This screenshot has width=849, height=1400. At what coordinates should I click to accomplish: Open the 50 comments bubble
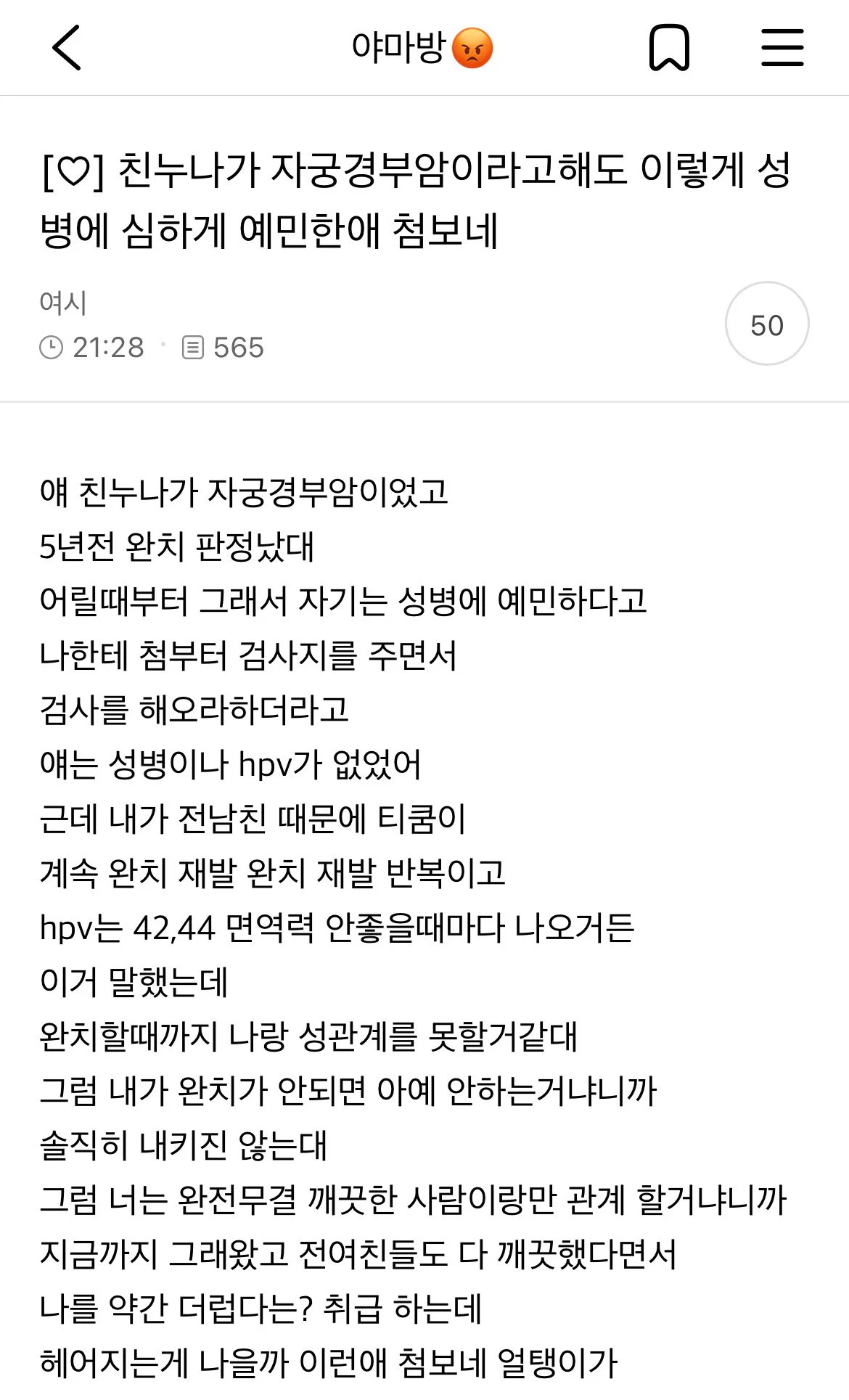tap(767, 324)
